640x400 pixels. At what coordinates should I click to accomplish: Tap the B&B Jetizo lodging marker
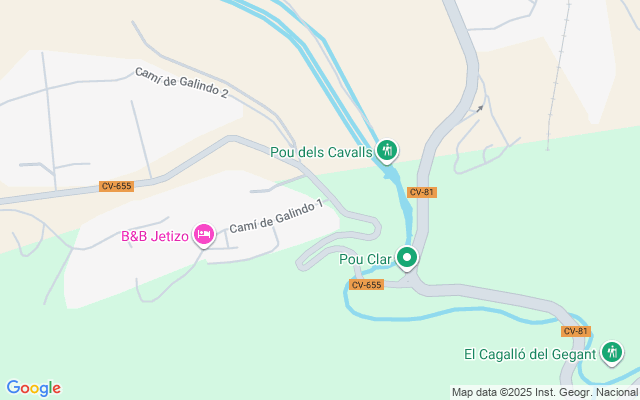[203, 235]
